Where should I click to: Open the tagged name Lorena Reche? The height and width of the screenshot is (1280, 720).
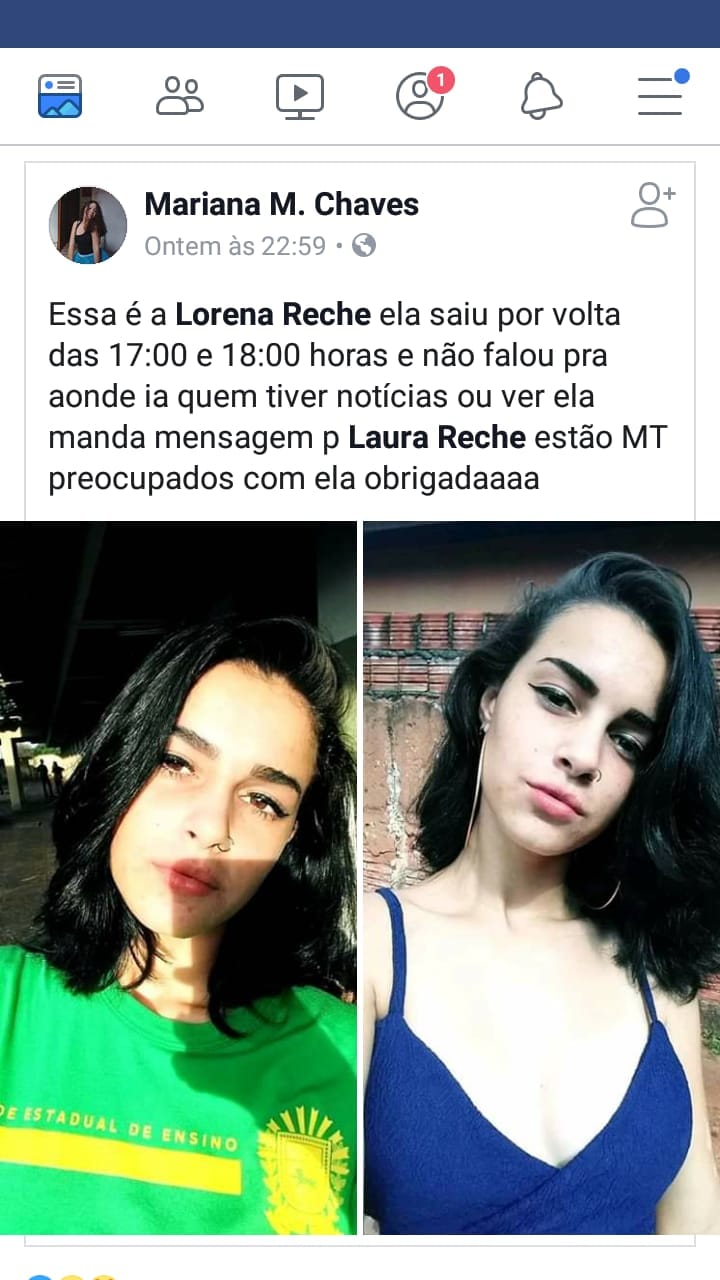[273, 315]
